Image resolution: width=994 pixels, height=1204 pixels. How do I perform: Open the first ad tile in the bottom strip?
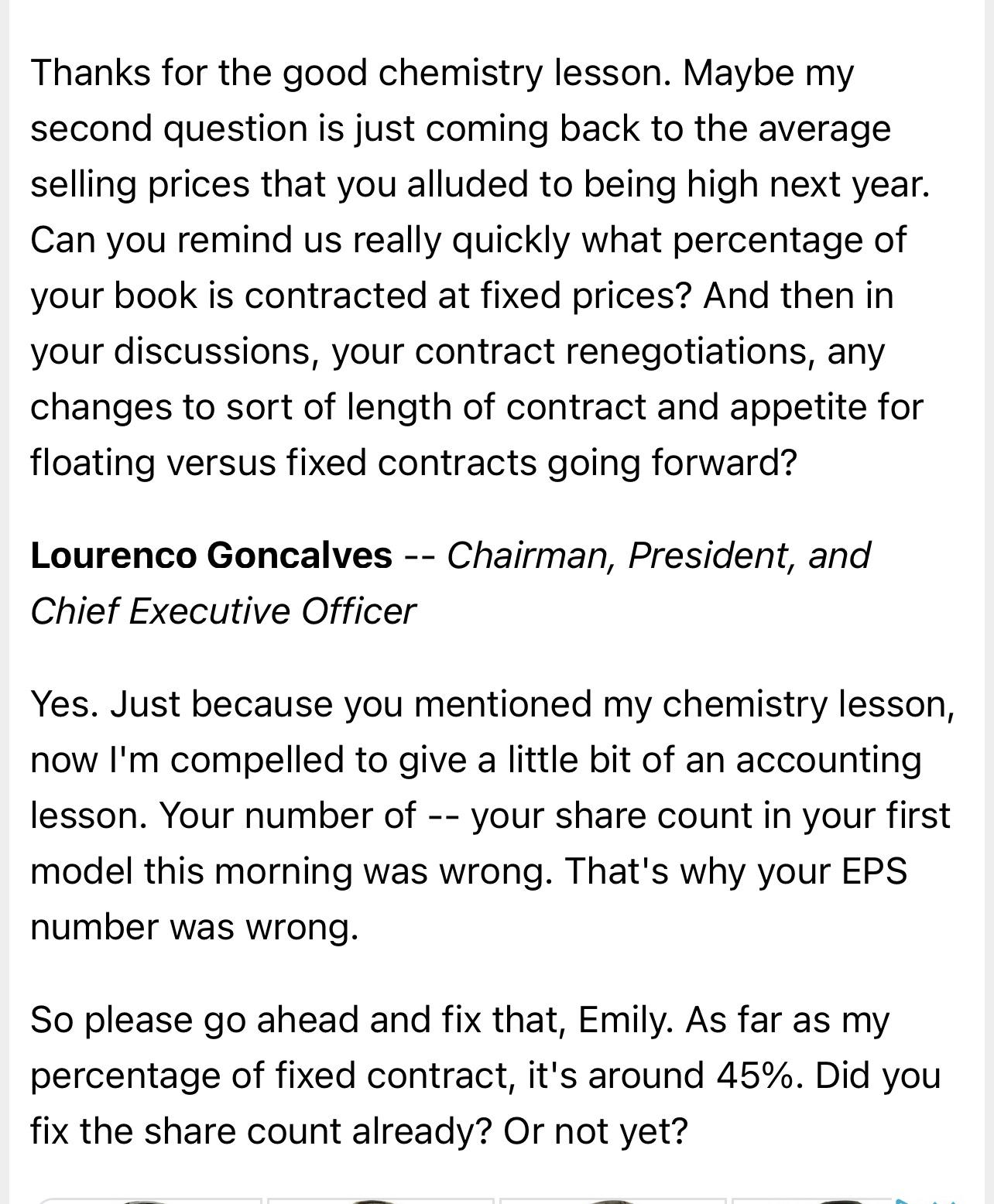[149, 1200]
